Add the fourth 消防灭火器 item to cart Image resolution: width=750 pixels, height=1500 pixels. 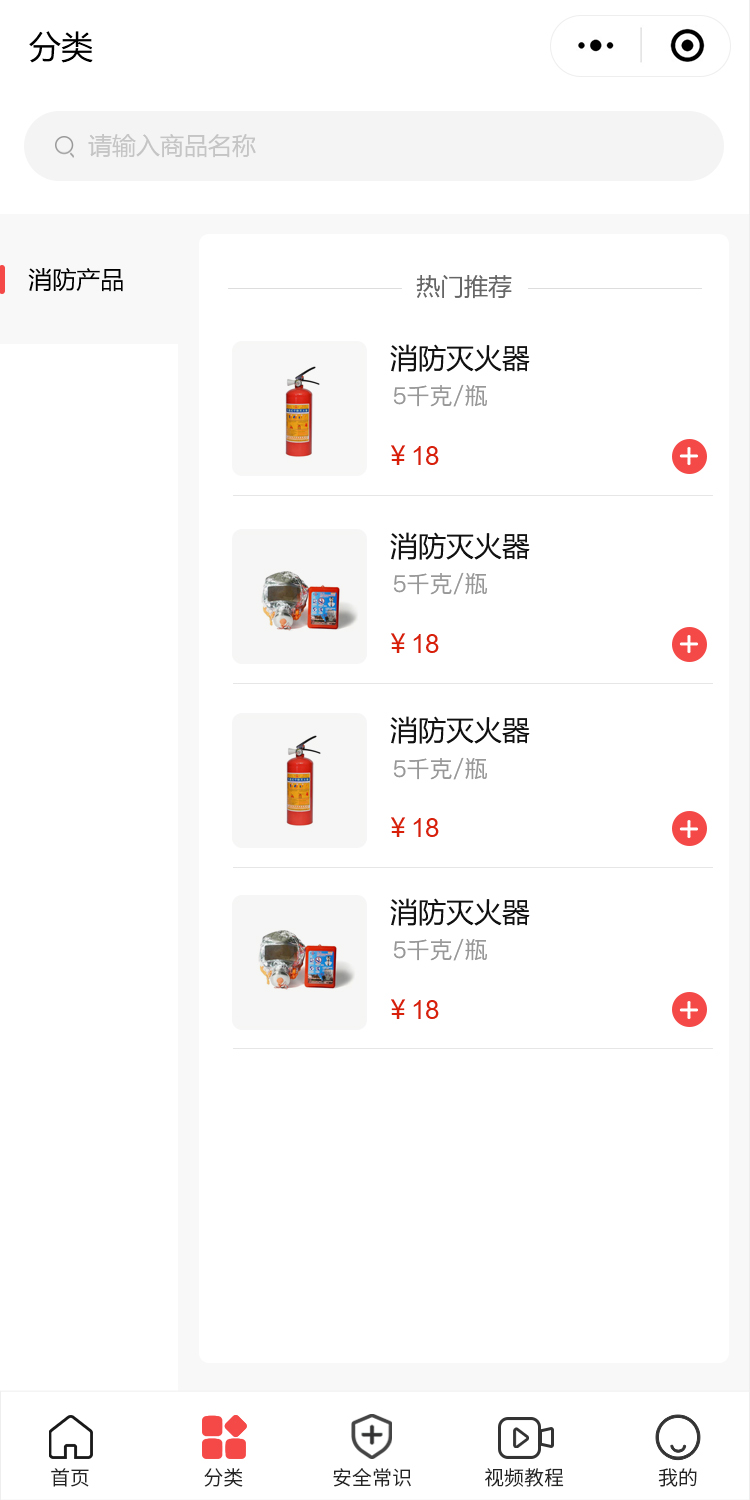point(689,1010)
